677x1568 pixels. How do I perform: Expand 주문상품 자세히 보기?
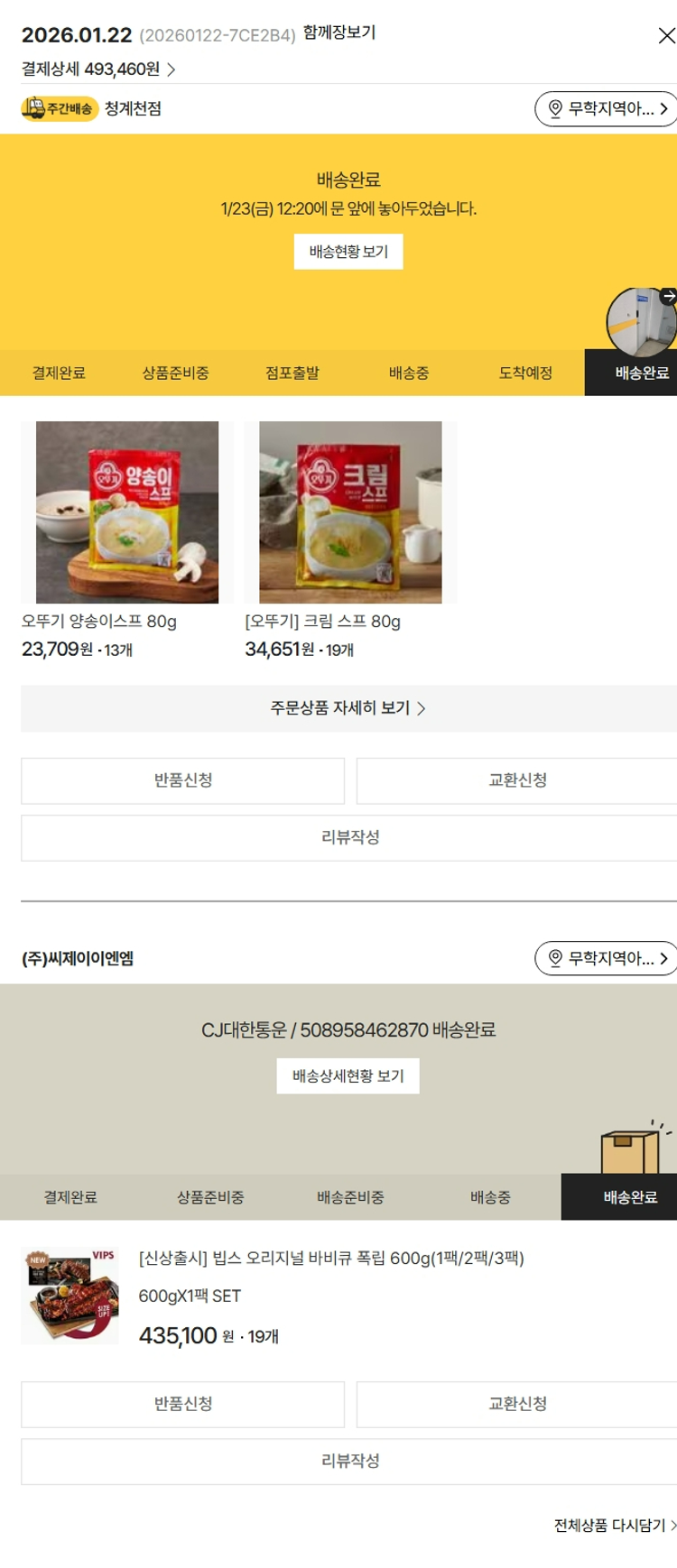(x=348, y=708)
